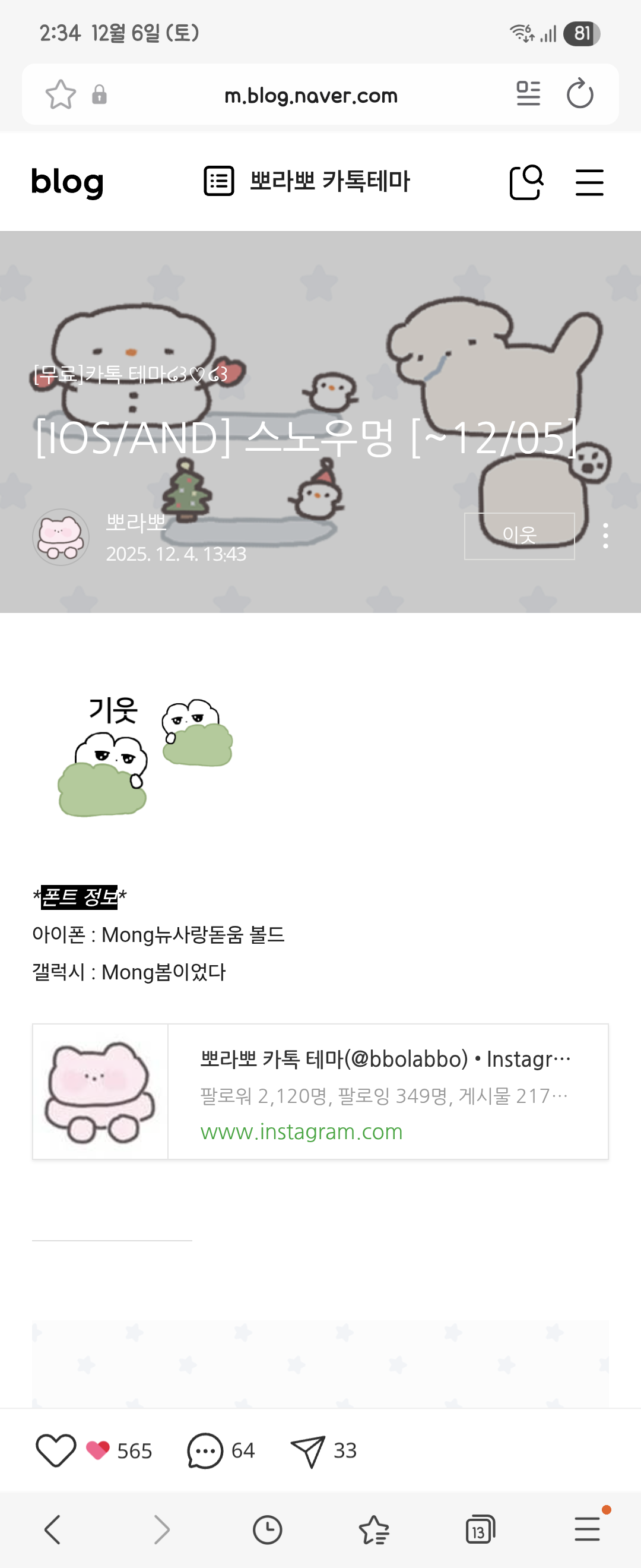The image size is (641, 1568).
Task: Open the tab switcher showing 13 tabs
Action: point(480,1529)
